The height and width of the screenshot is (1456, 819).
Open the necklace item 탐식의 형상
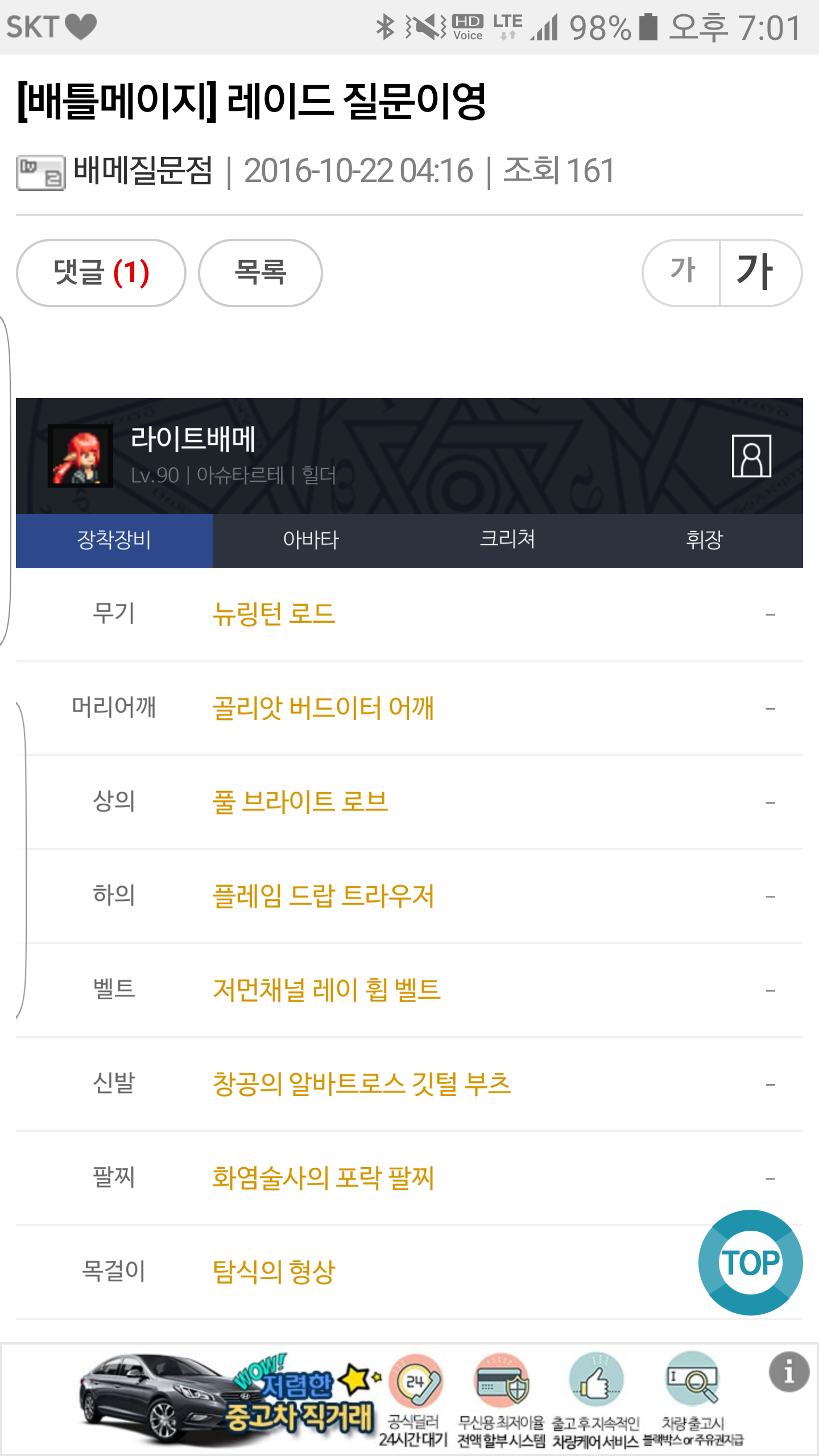pos(274,1272)
